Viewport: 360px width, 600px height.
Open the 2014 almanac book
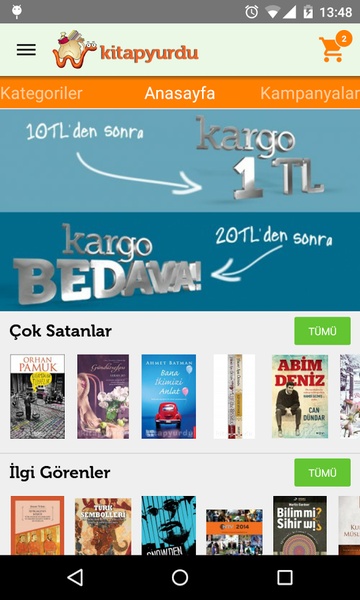[234, 532]
